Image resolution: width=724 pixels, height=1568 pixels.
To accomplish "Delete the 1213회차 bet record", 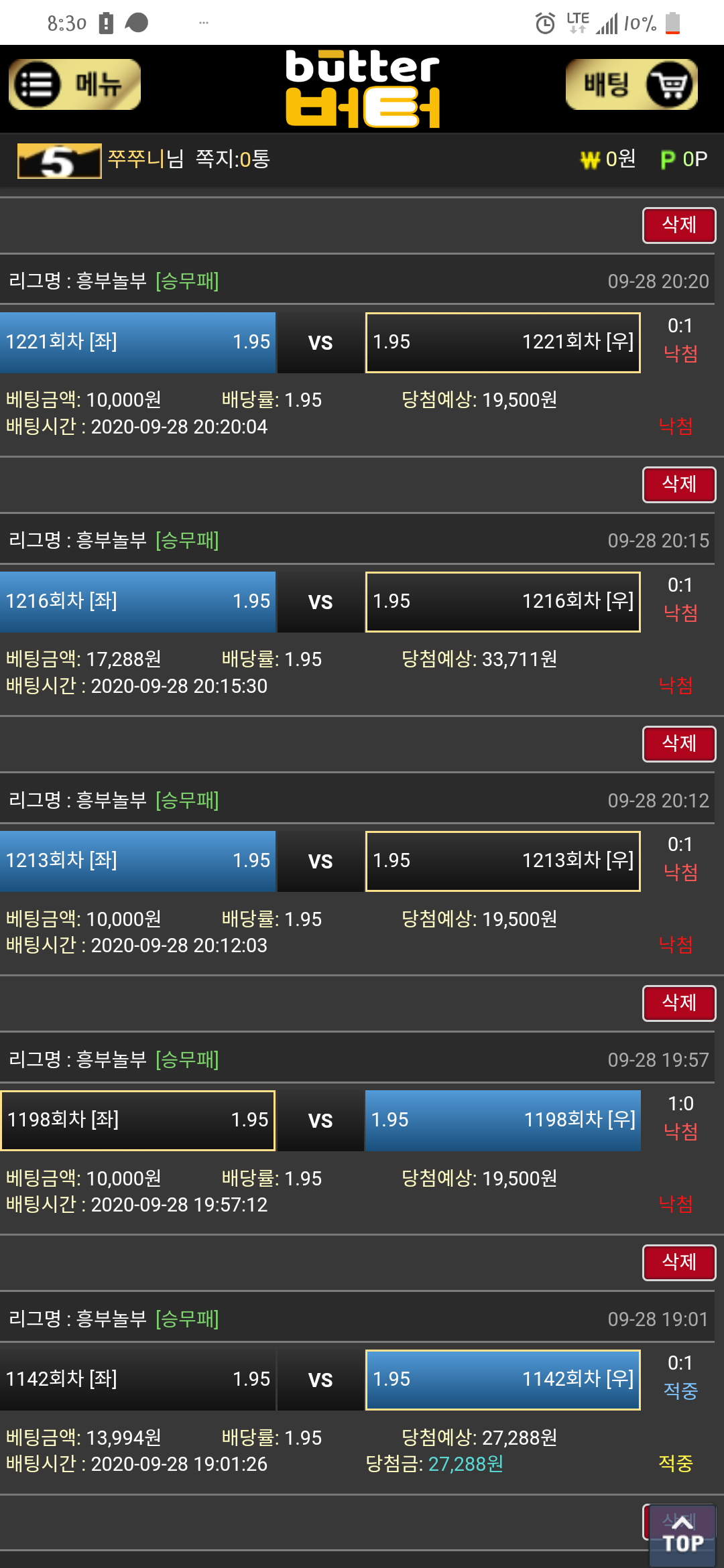I will click(678, 744).
